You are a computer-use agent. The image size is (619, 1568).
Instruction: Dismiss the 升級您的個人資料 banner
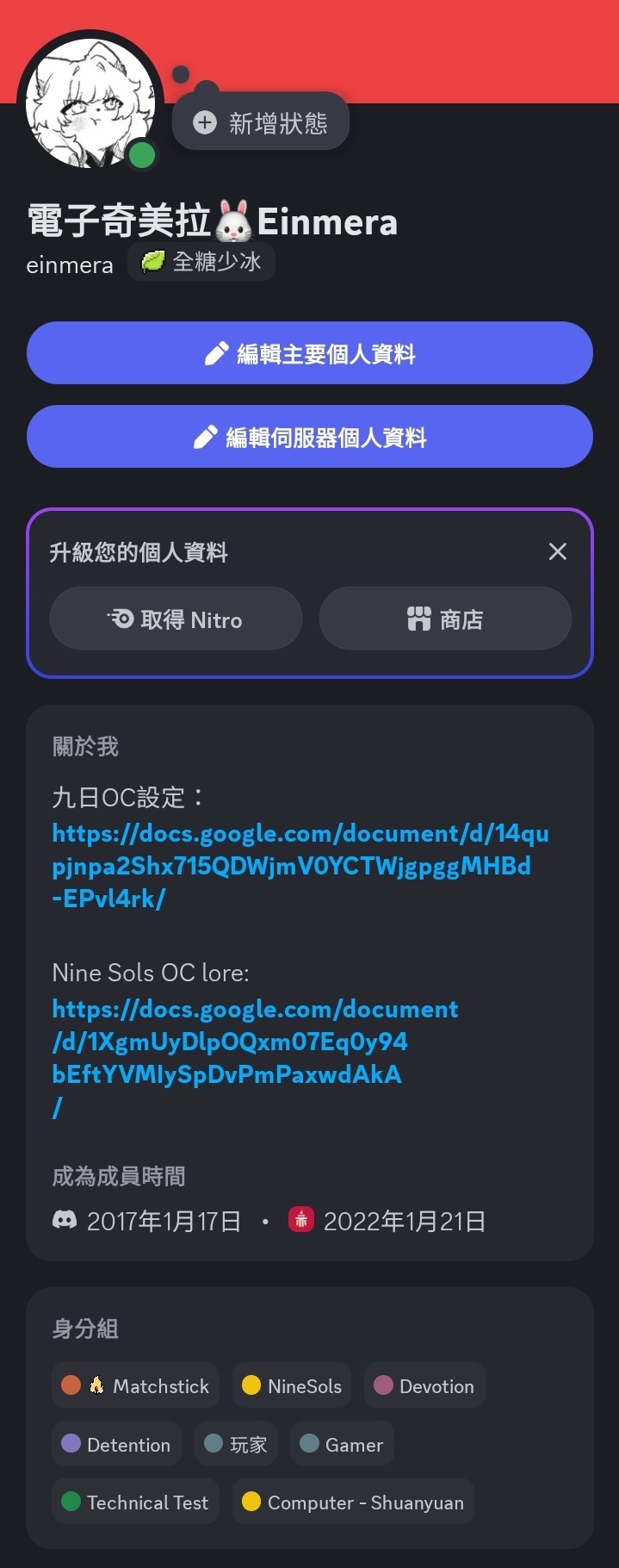(x=557, y=551)
